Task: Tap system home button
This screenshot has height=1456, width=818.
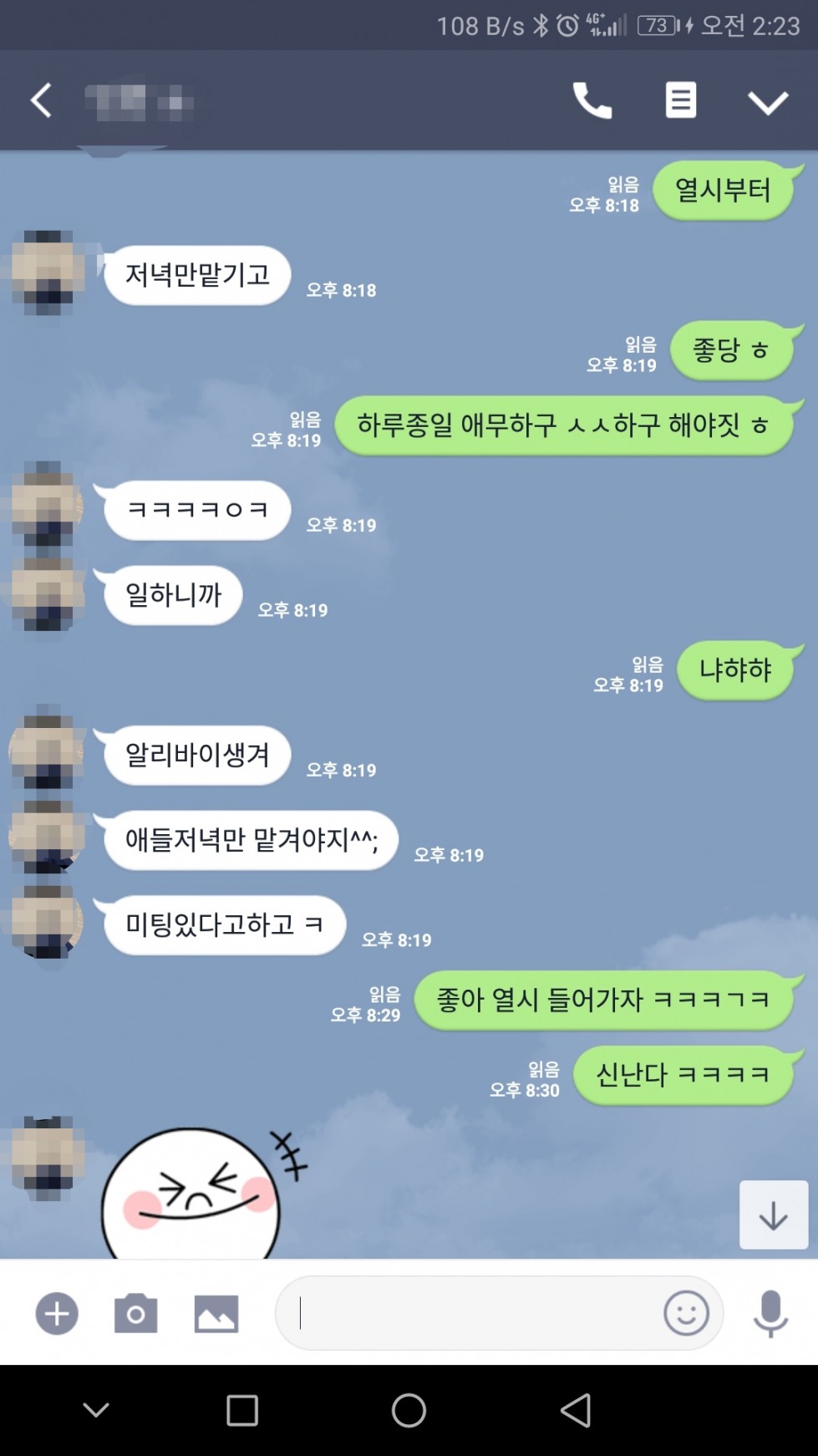Action: (x=409, y=1411)
